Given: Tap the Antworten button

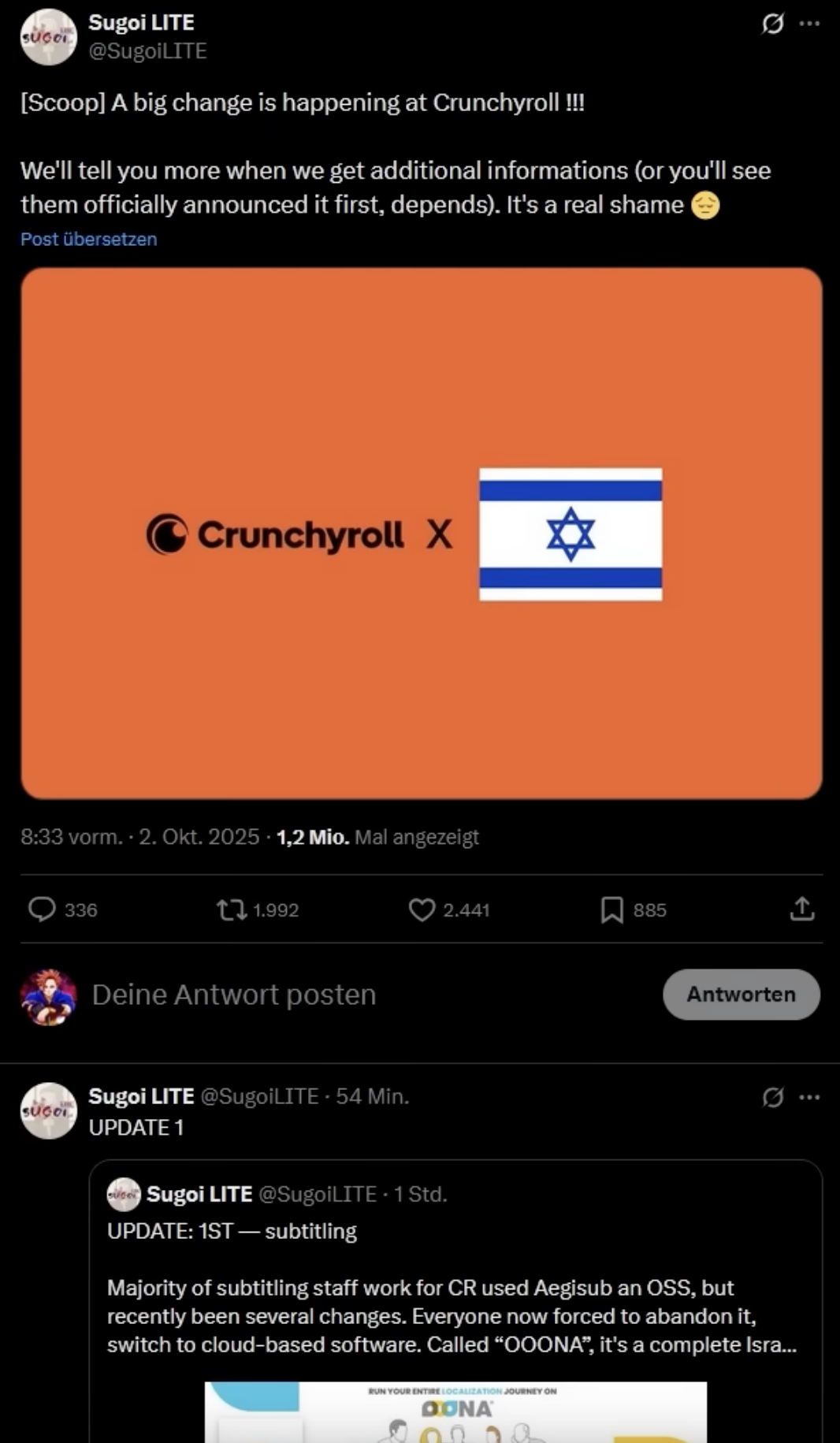Looking at the screenshot, I should point(741,995).
